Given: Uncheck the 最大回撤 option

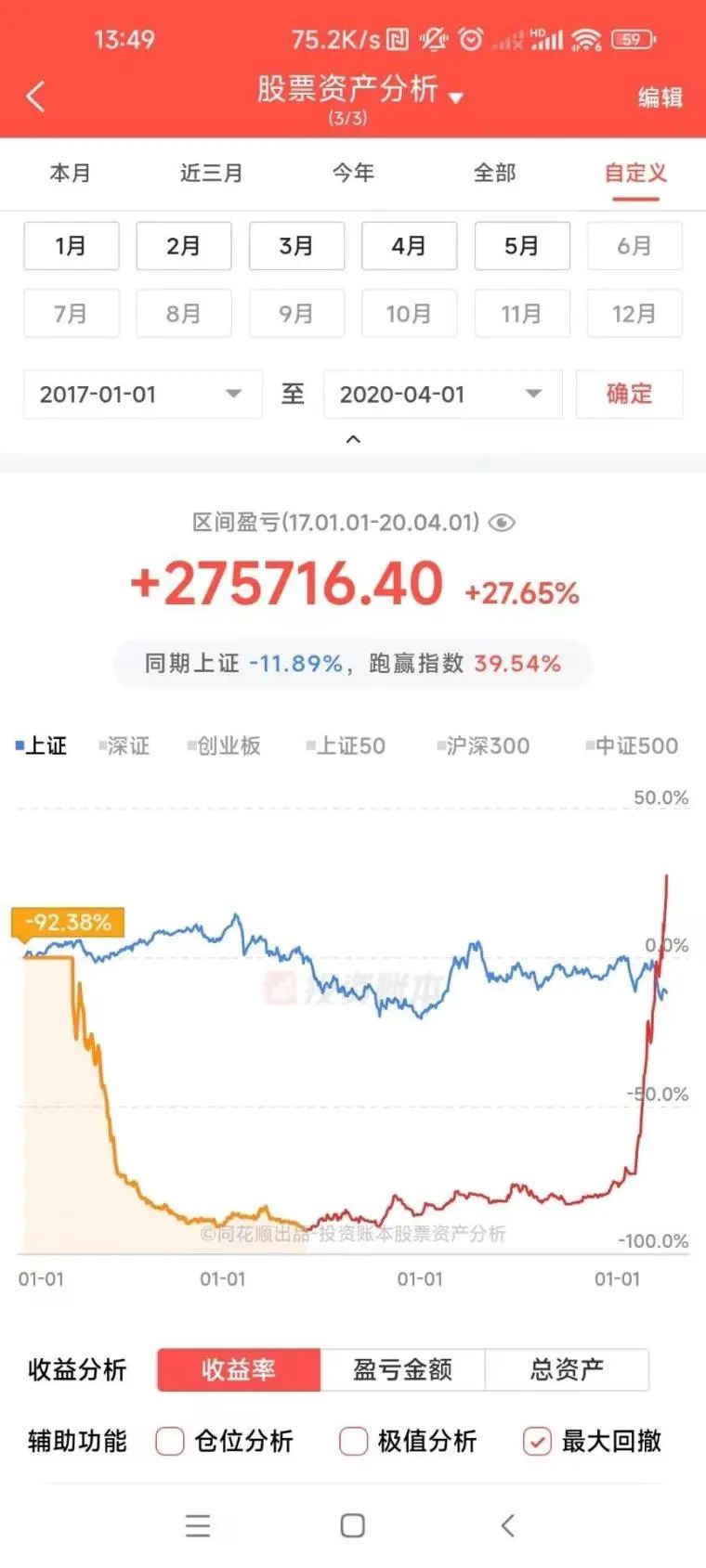Looking at the screenshot, I should click(x=537, y=1441).
